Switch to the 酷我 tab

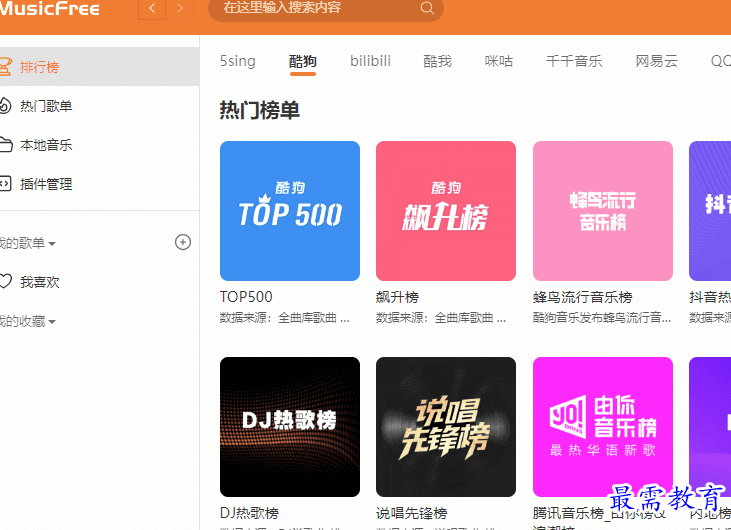coord(437,61)
